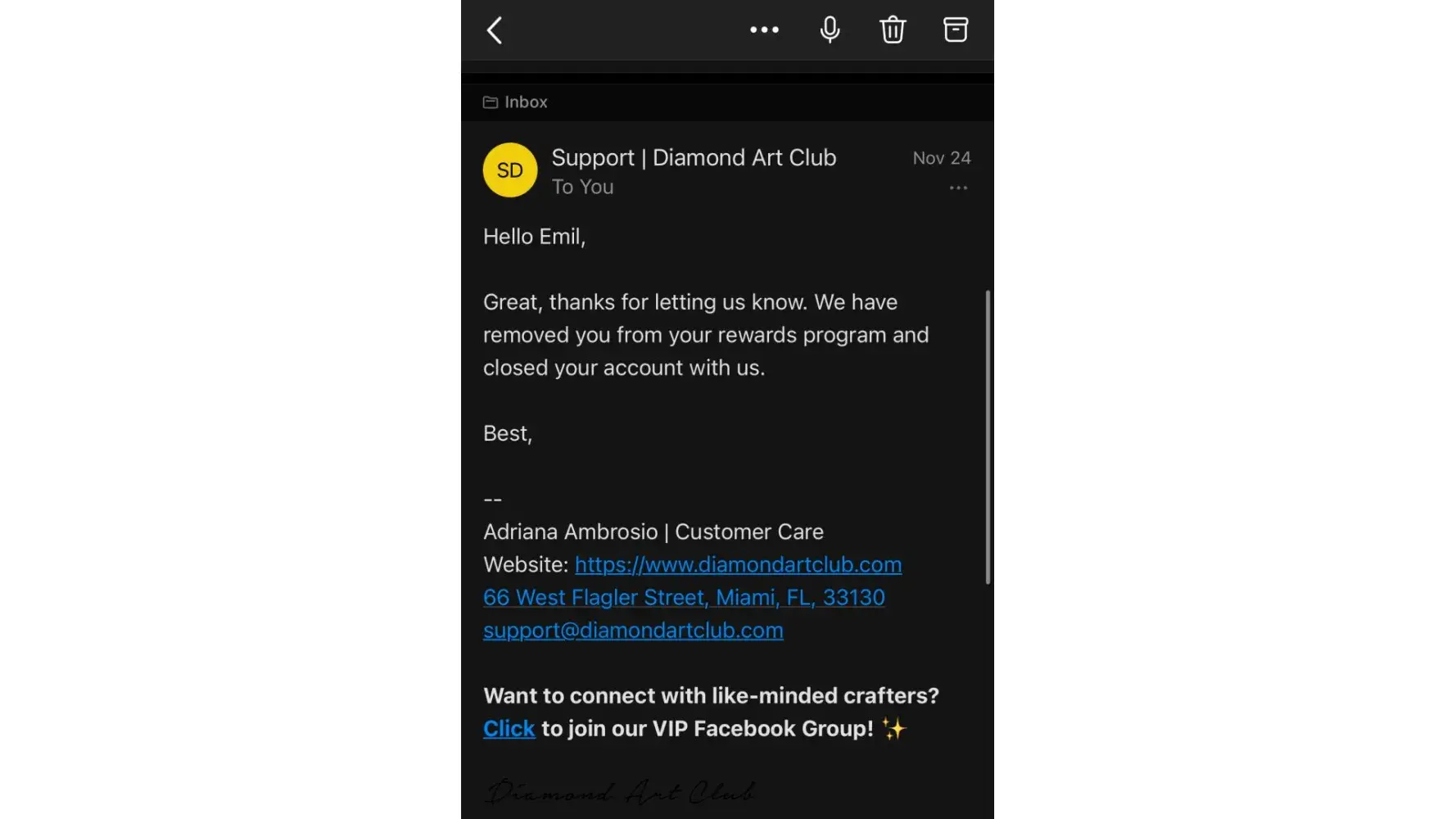This screenshot has width=1456, height=819.
Task: Open message options below Nov 24
Action: 958,188
